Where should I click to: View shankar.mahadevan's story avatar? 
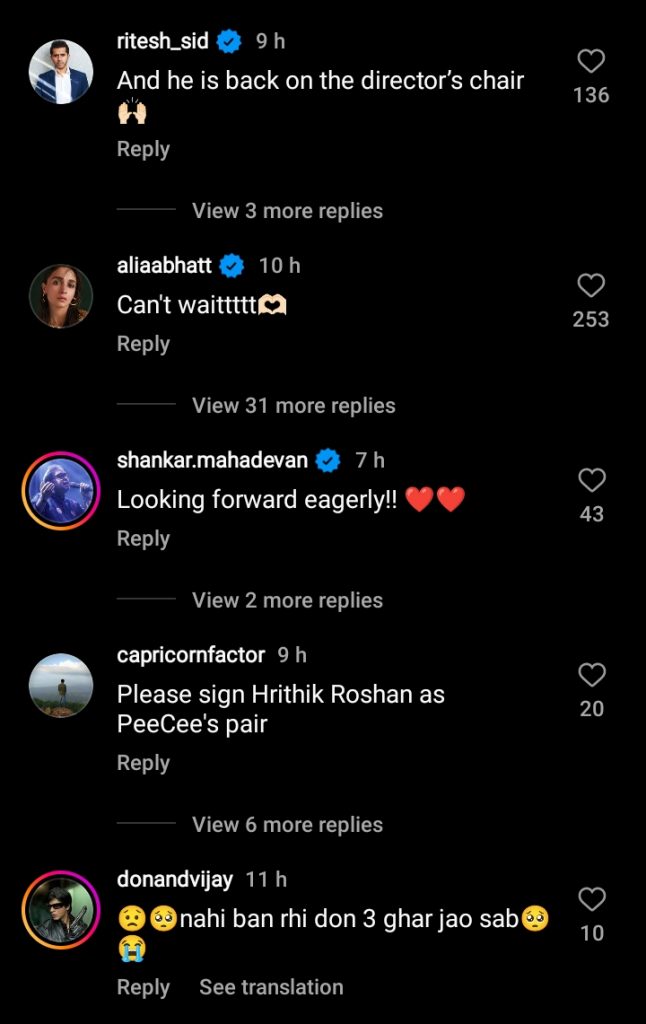(x=61, y=491)
